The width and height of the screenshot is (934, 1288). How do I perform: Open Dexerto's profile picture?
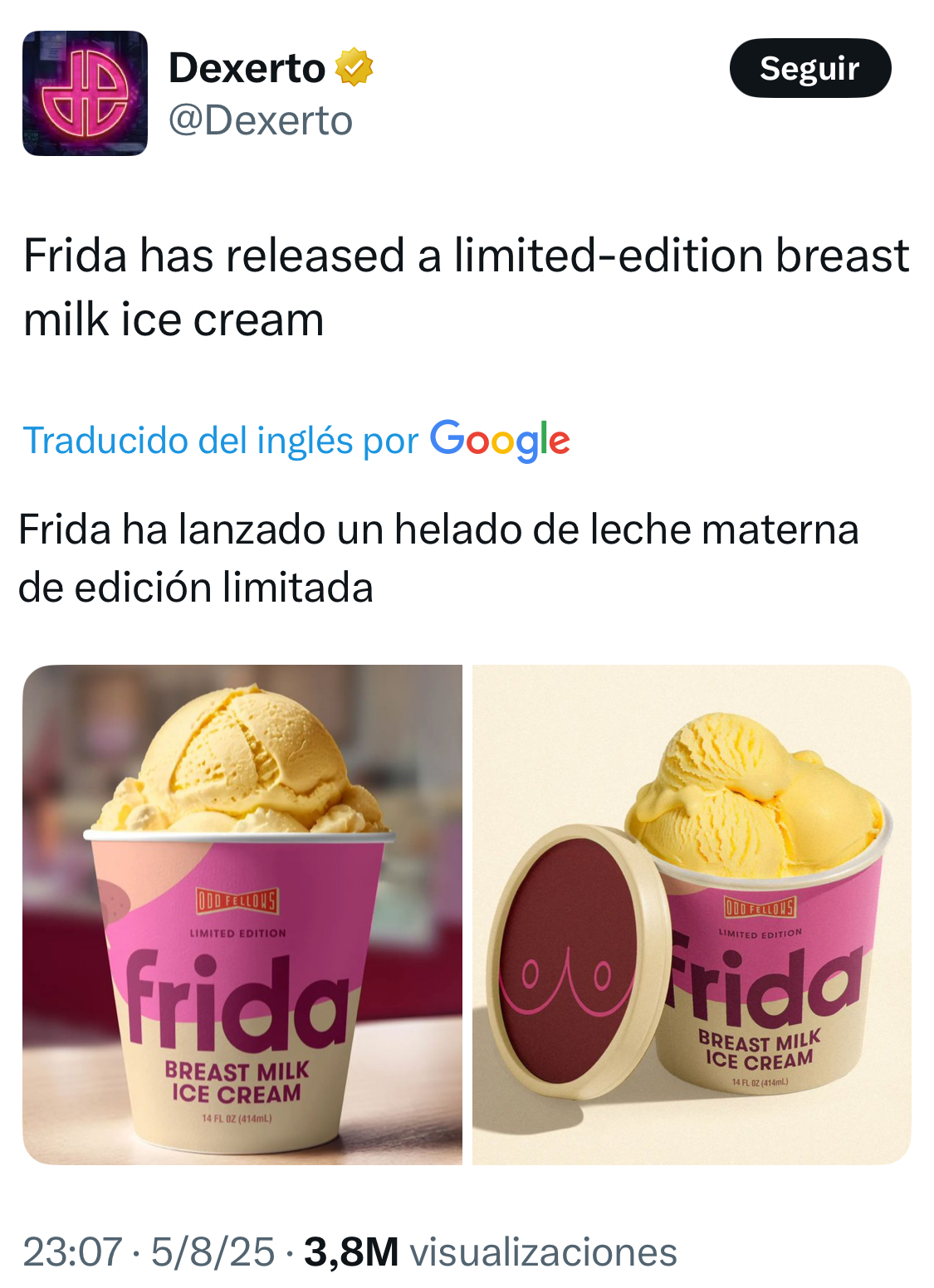tap(85, 93)
